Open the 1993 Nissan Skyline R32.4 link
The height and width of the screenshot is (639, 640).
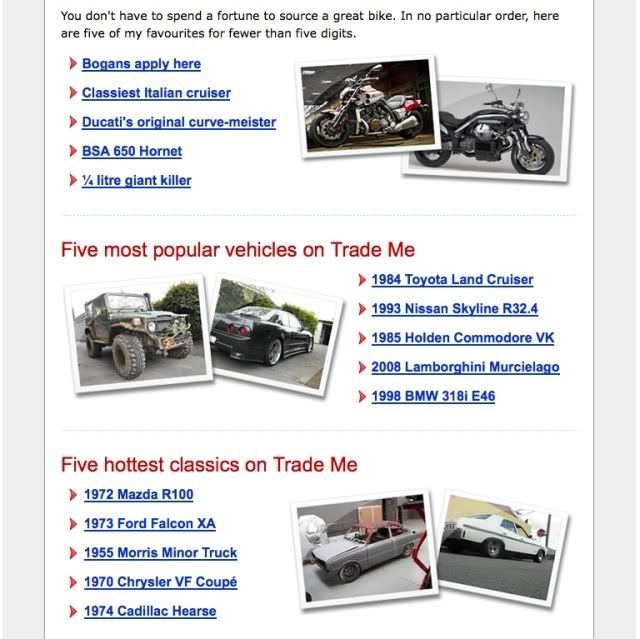coord(454,309)
